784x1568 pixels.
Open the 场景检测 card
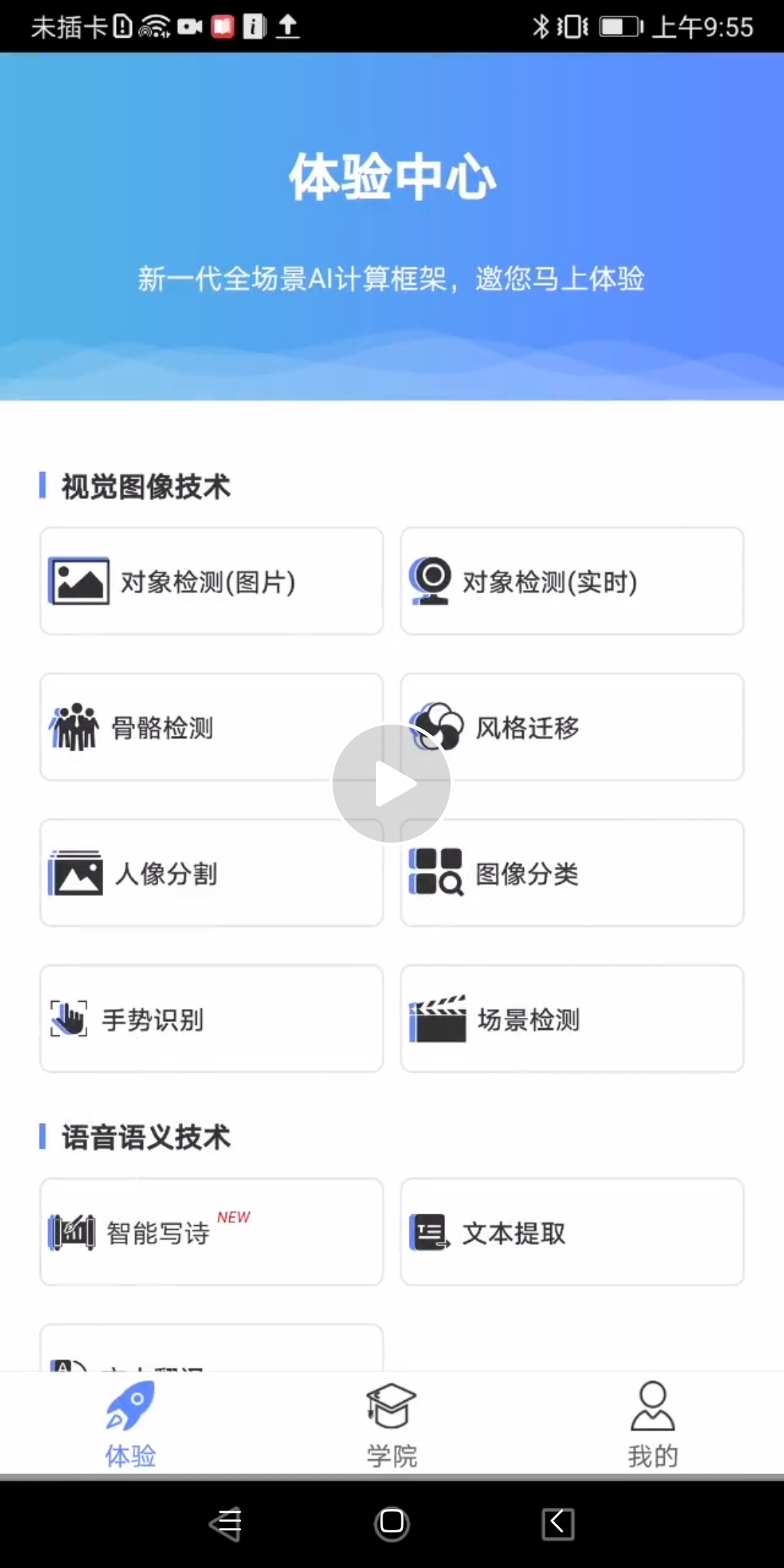(572, 1019)
